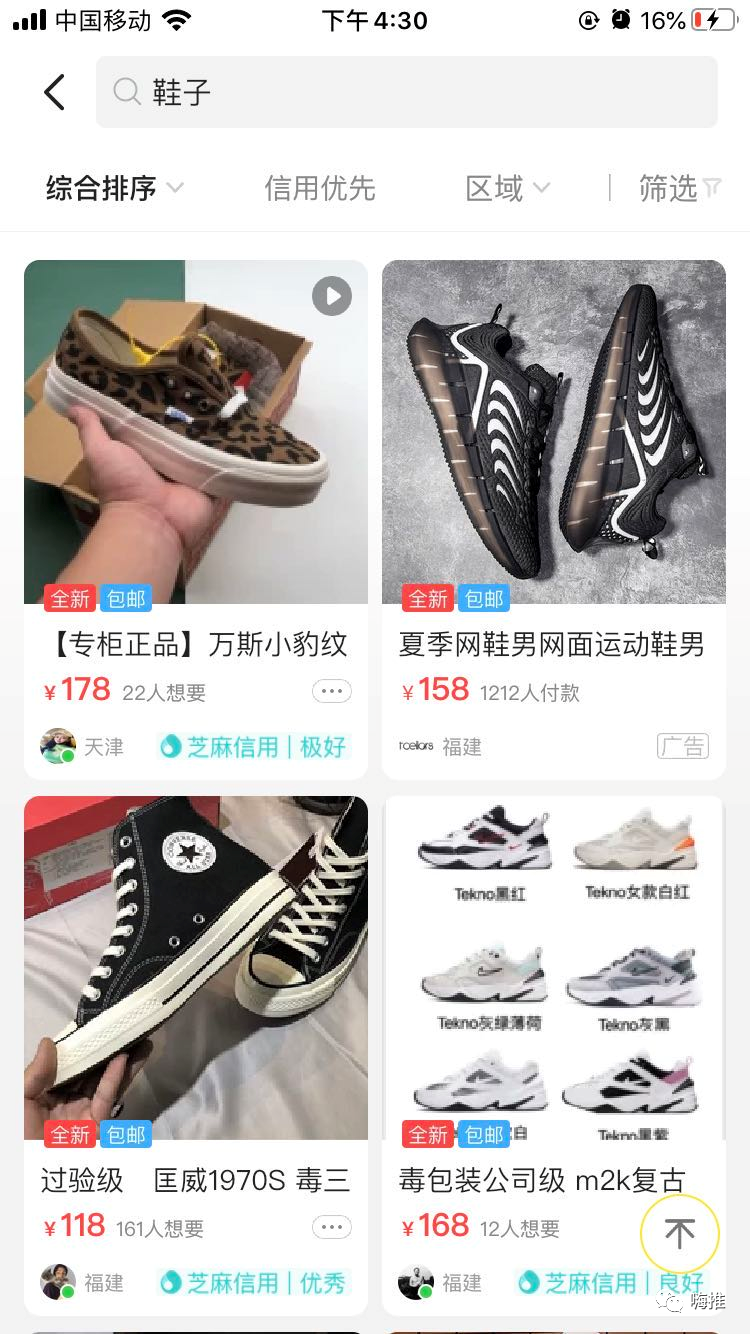Image resolution: width=750 pixels, height=1334 pixels.
Task: Go back using the left arrow
Action: pos(55,92)
